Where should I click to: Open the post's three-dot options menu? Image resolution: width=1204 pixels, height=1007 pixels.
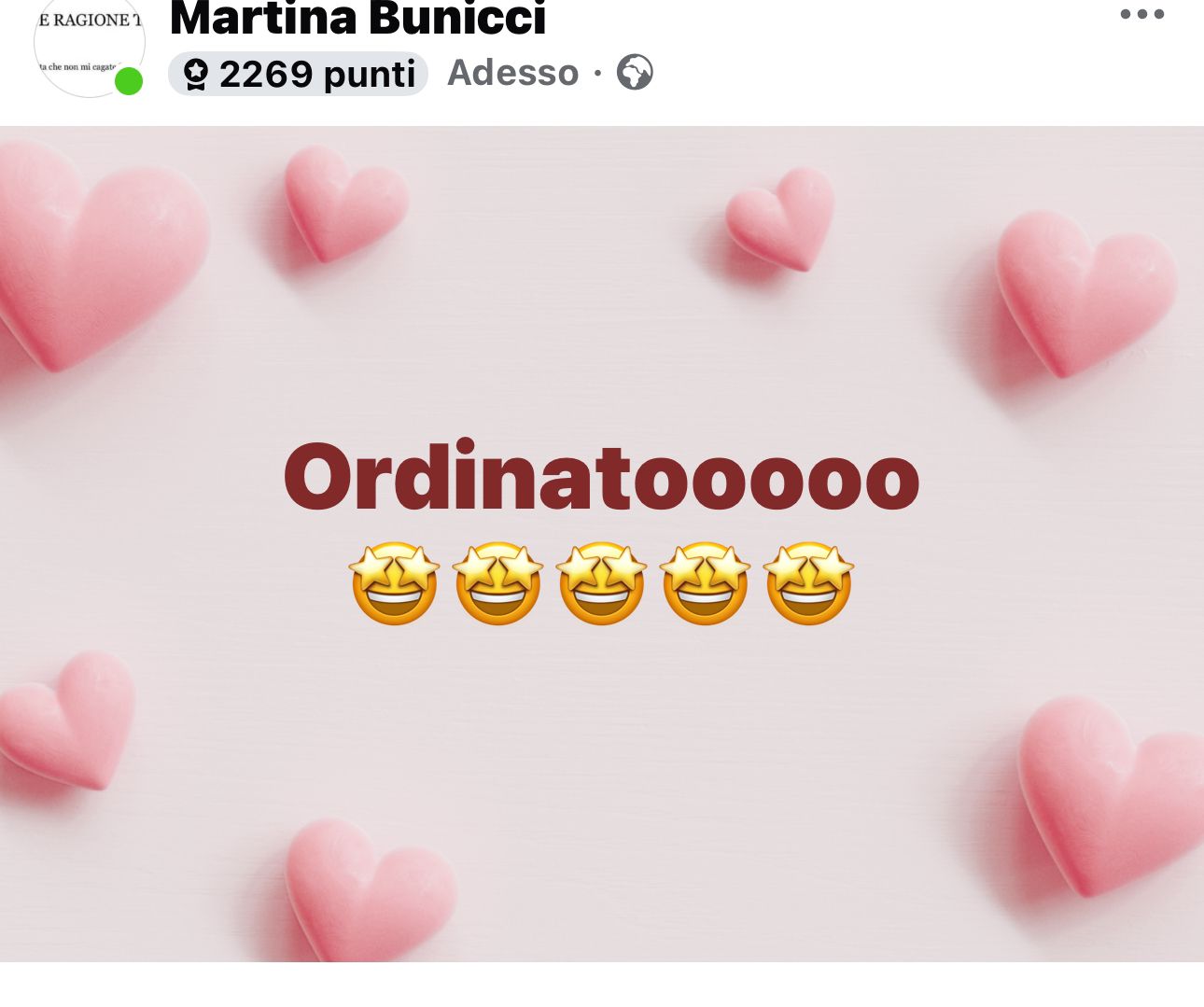1141,14
